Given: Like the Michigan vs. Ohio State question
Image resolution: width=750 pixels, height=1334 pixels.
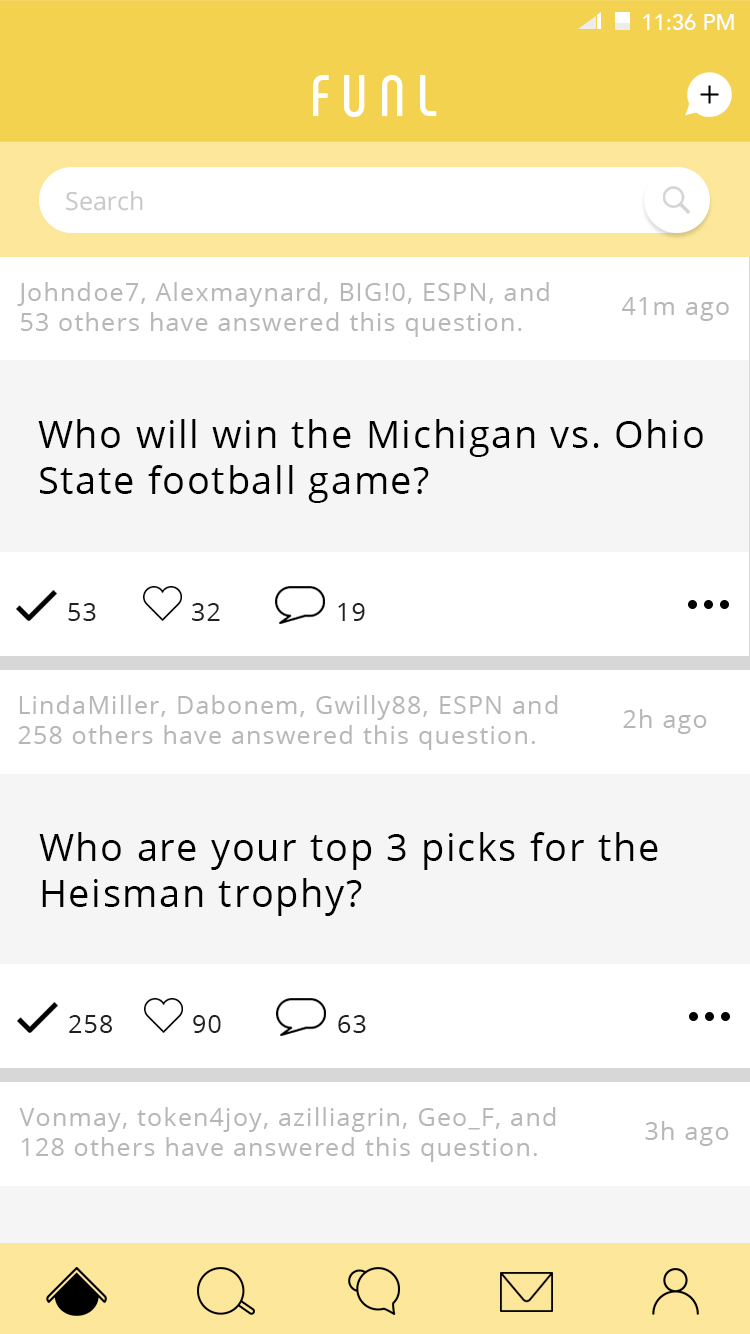Looking at the screenshot, I should (163, 605).
